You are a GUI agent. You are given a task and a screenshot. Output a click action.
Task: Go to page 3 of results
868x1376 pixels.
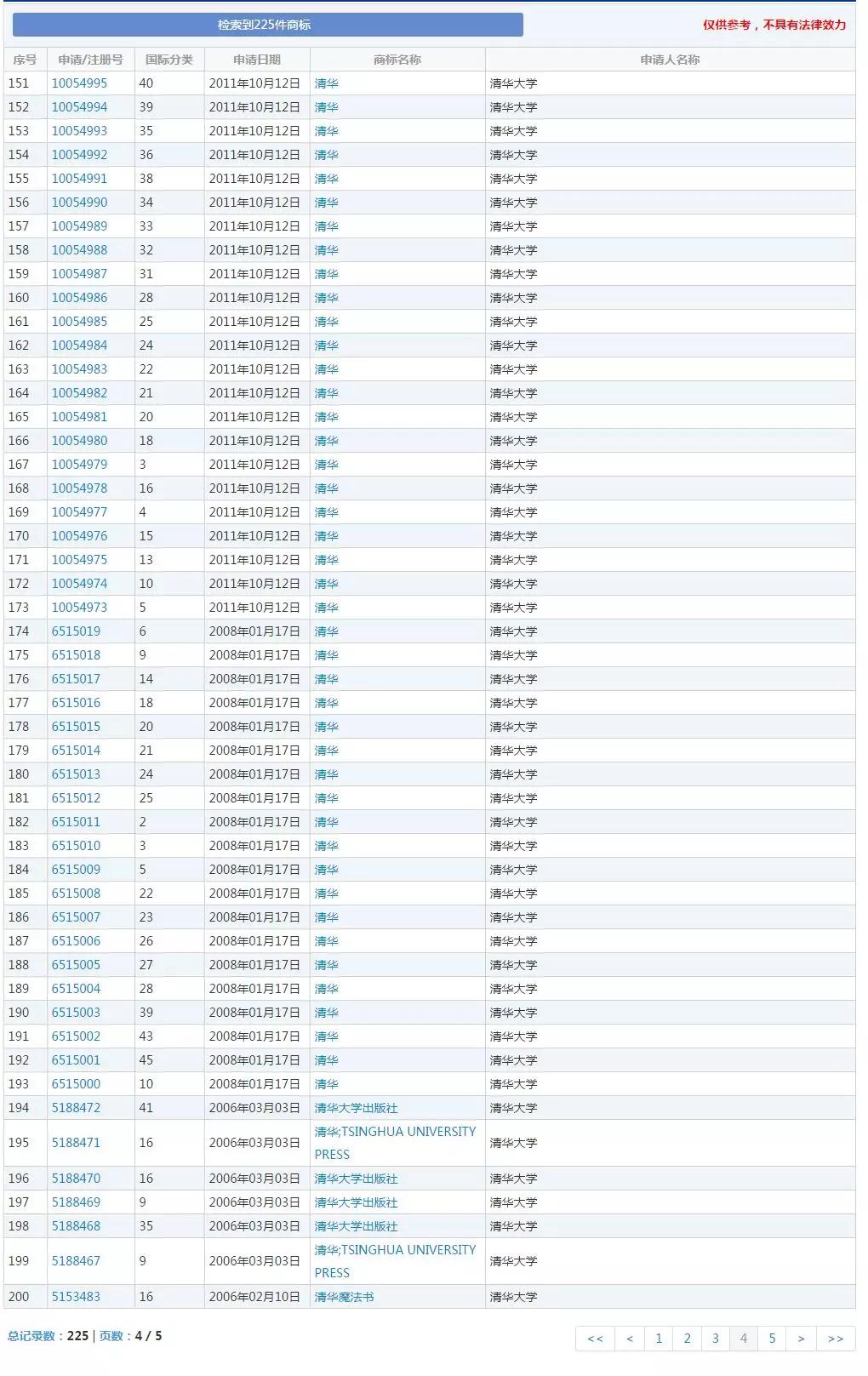coord(715,1338)
